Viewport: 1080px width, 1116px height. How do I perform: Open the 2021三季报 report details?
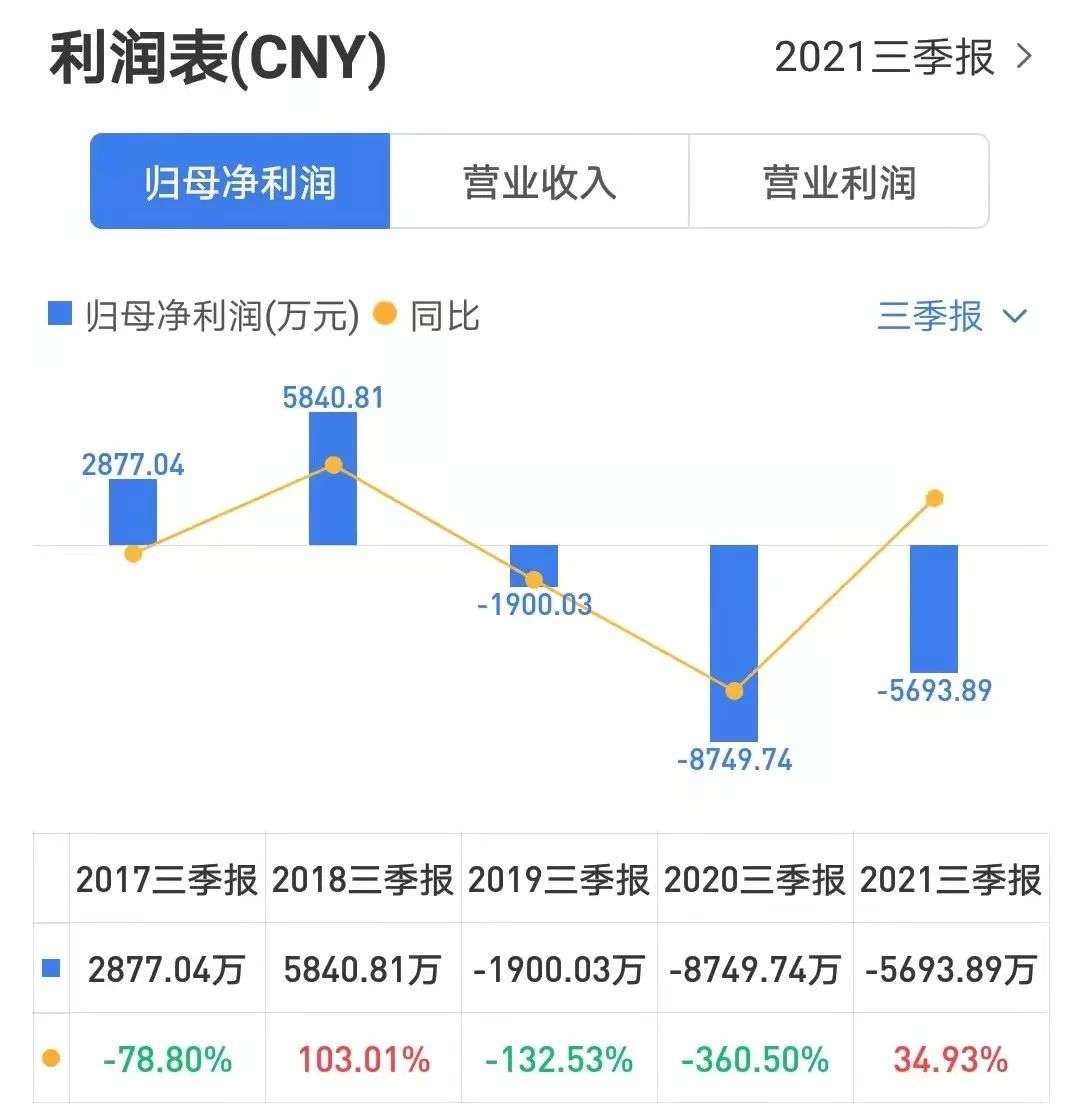[902, 58]
